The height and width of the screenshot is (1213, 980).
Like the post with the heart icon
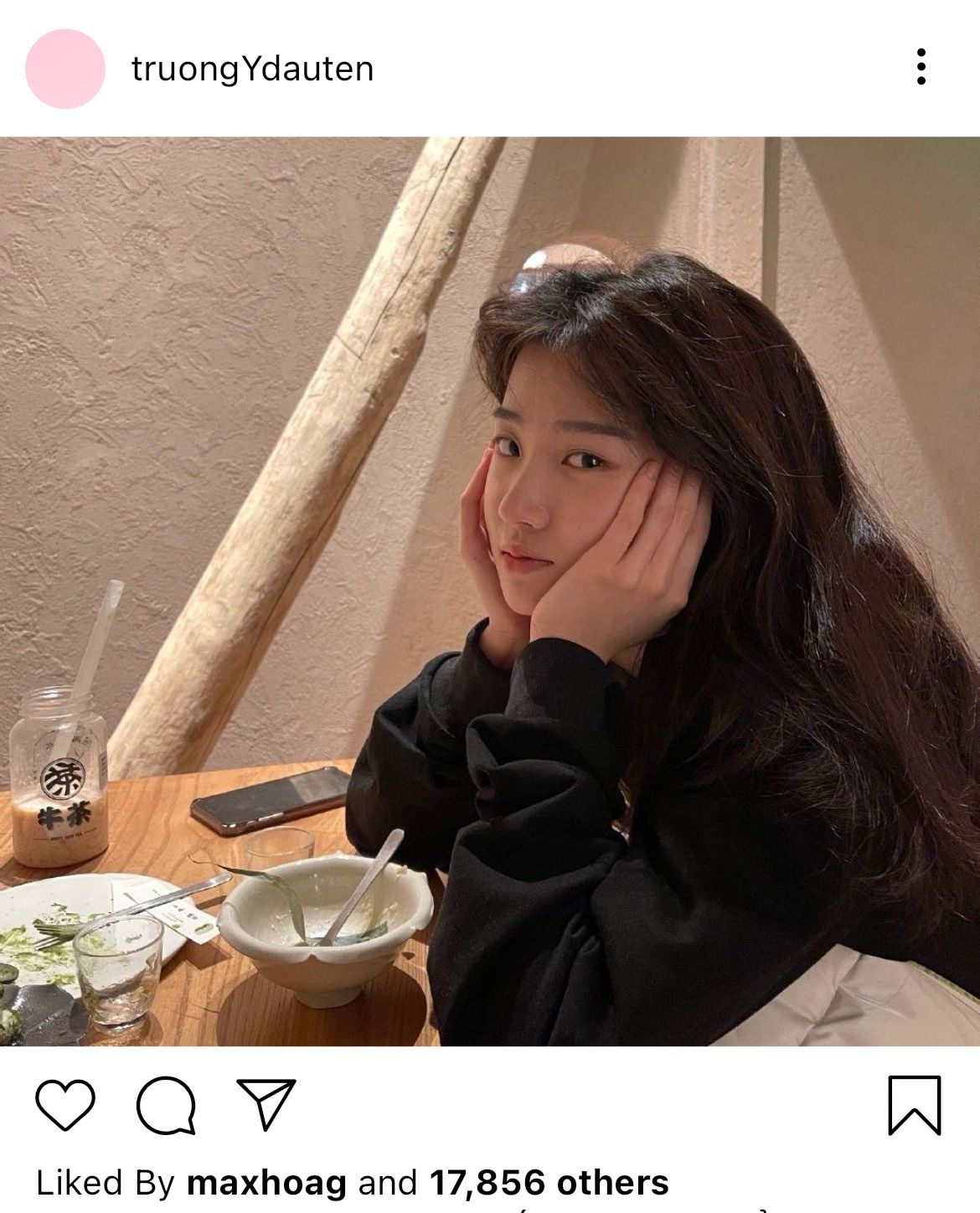[65, 1105]
